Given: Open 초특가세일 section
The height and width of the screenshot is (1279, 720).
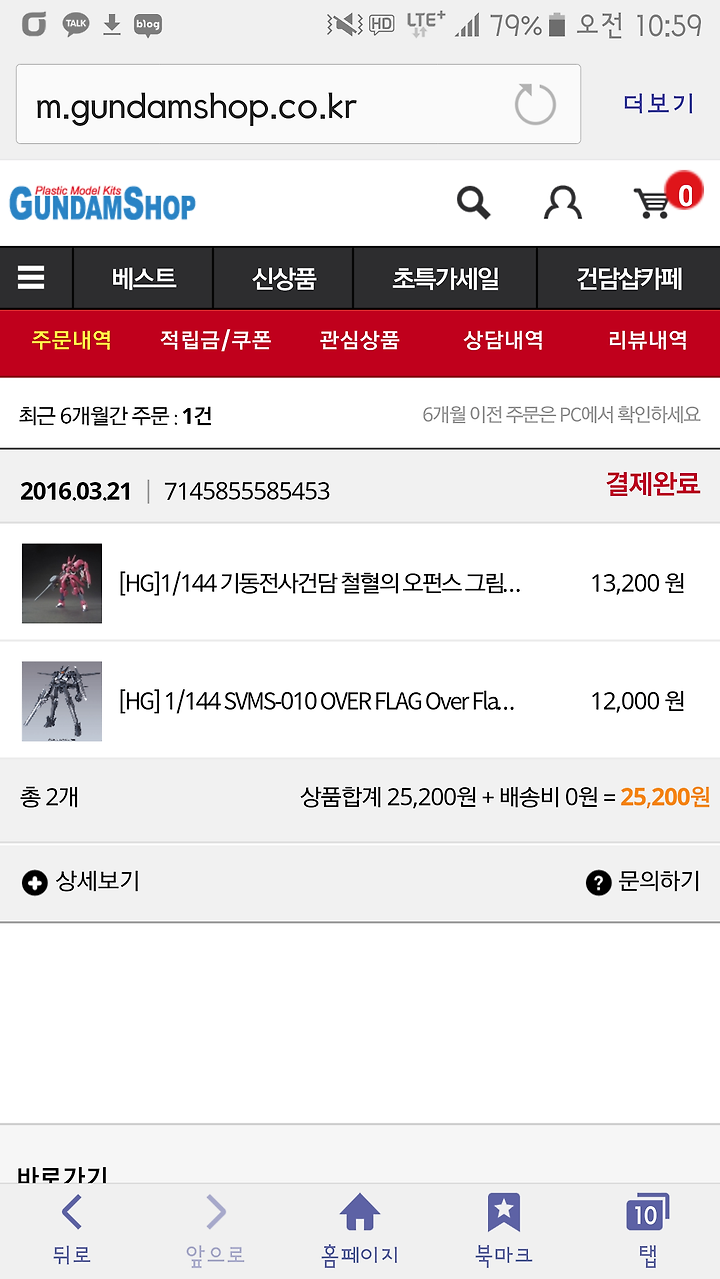Looking at the screenshot, I should [445, 278].
